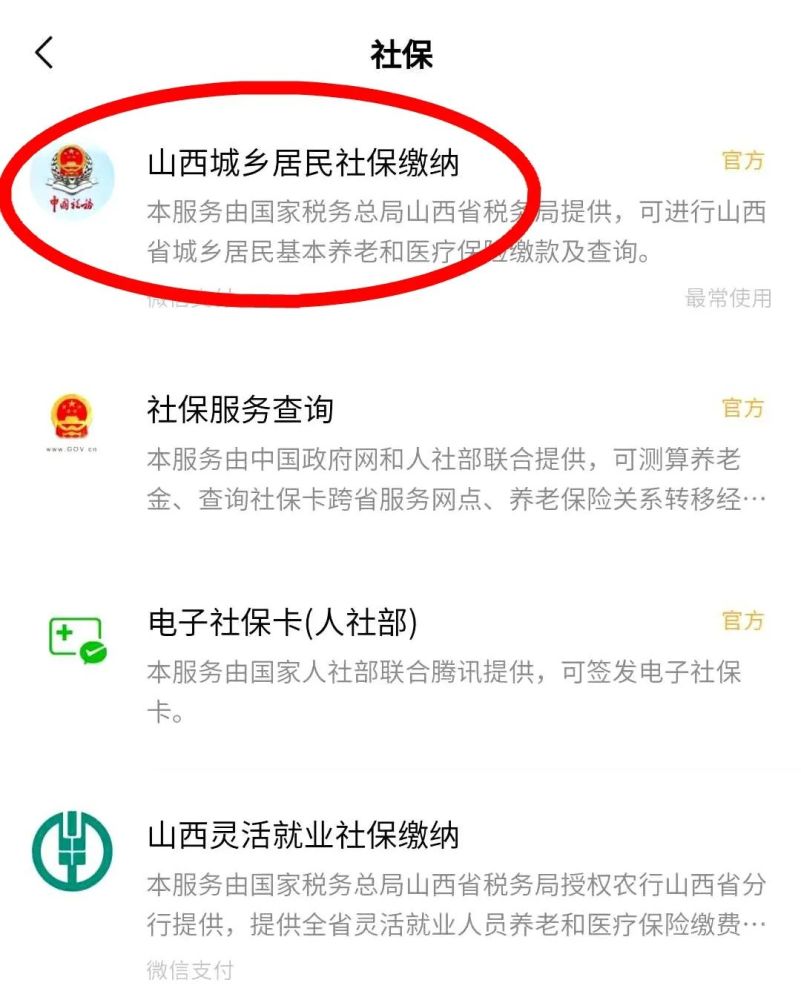The image size is (801, 1000).
Task: Open 山西城乡居民社保缴纳 service
Action: point(303,163)
